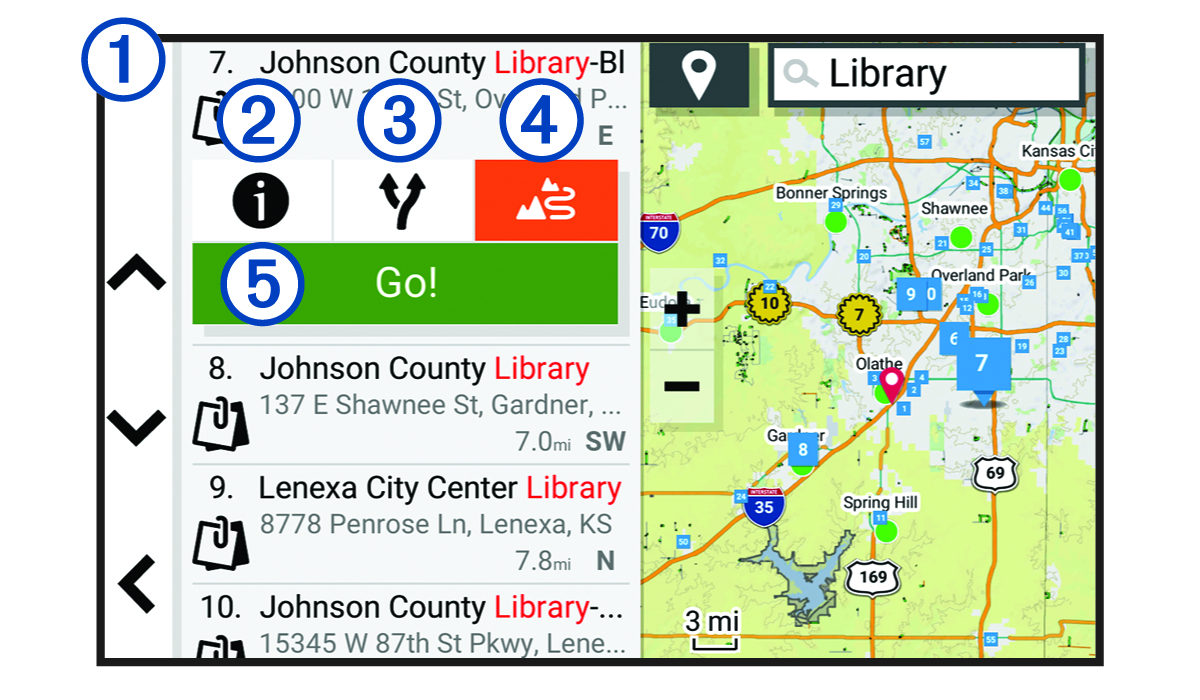The image size is (1200, 700).
Task: Open location information with the info icon
Action: tap(261, 201)
